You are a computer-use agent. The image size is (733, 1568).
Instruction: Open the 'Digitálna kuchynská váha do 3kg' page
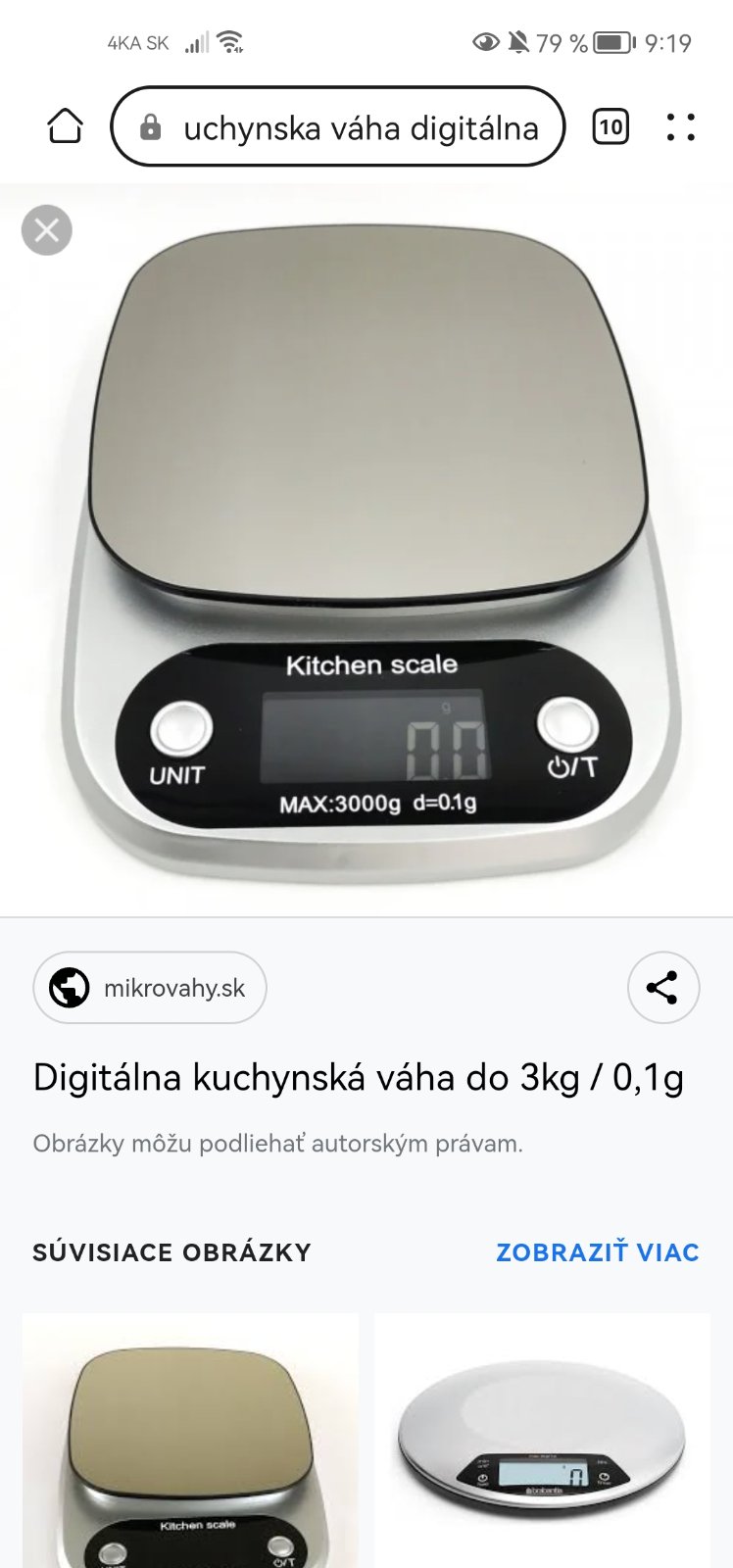point(358,1077)
